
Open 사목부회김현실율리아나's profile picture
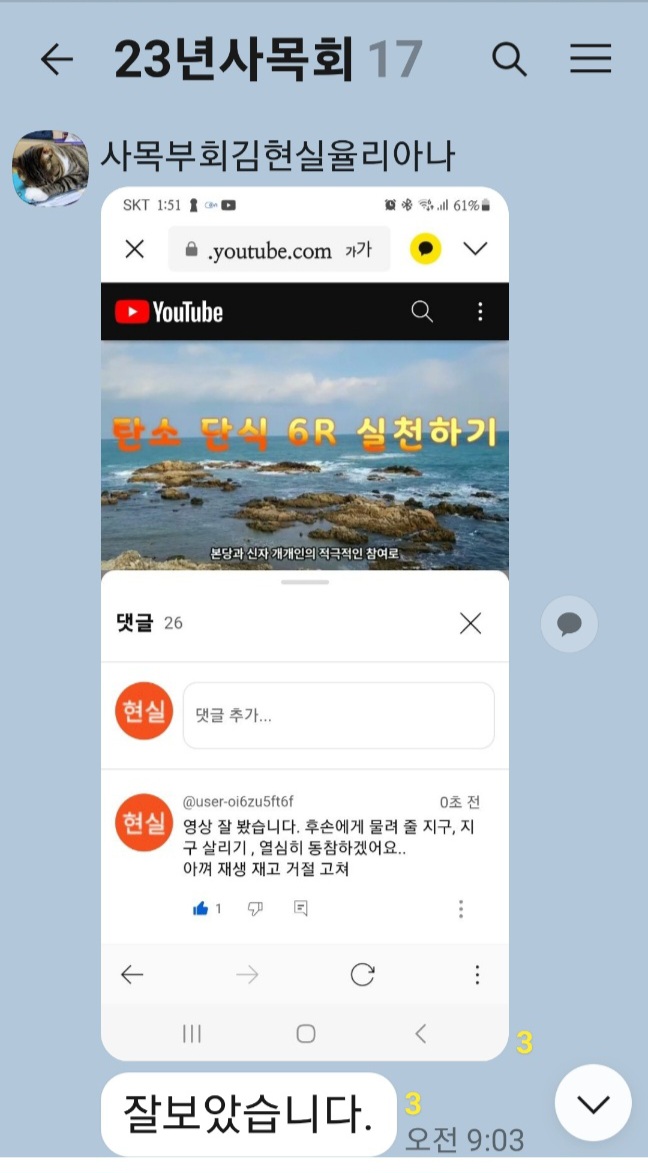coord(50,168)
